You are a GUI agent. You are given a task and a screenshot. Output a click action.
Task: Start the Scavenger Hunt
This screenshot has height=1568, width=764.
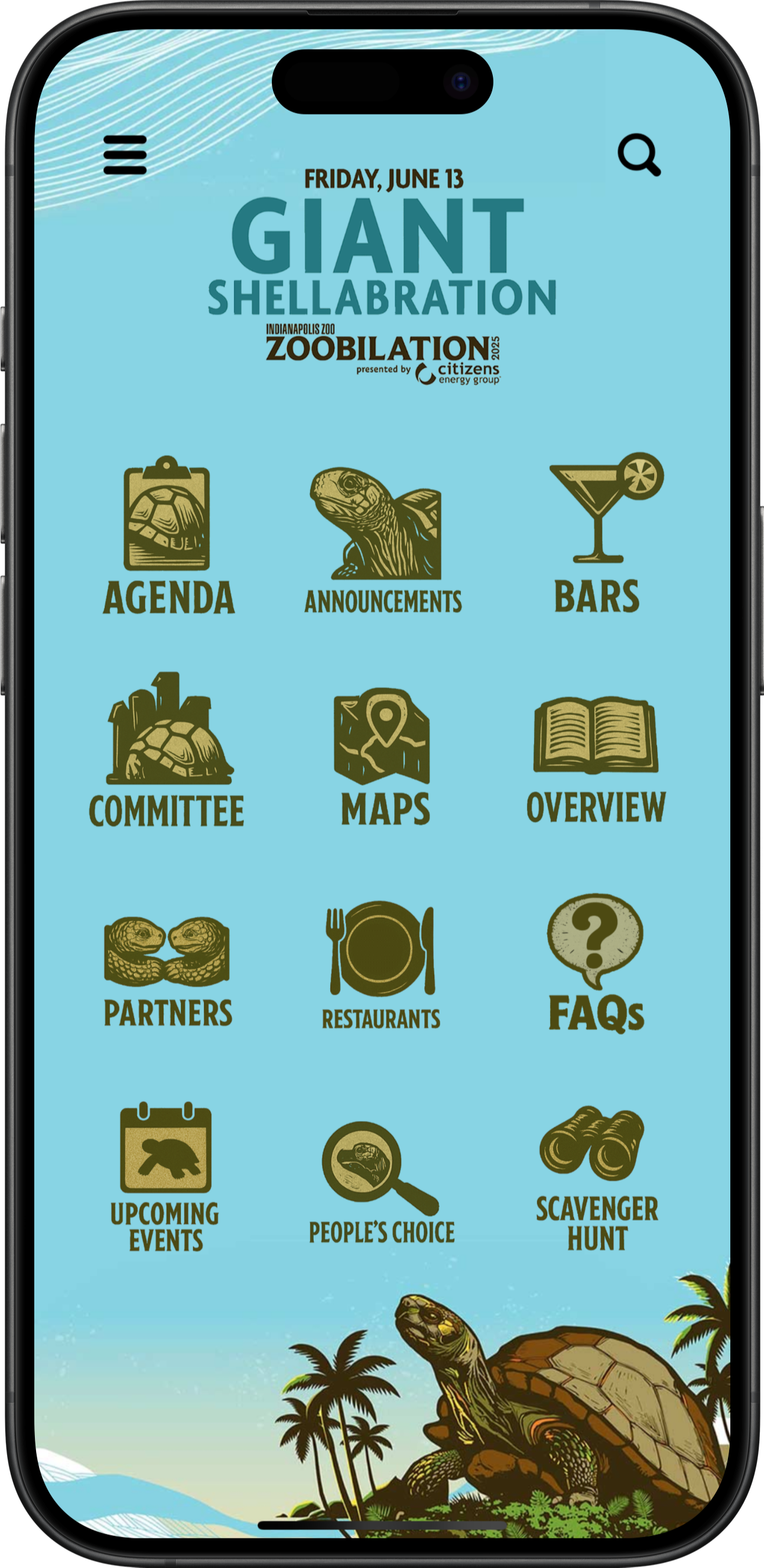coord(597,1178)
